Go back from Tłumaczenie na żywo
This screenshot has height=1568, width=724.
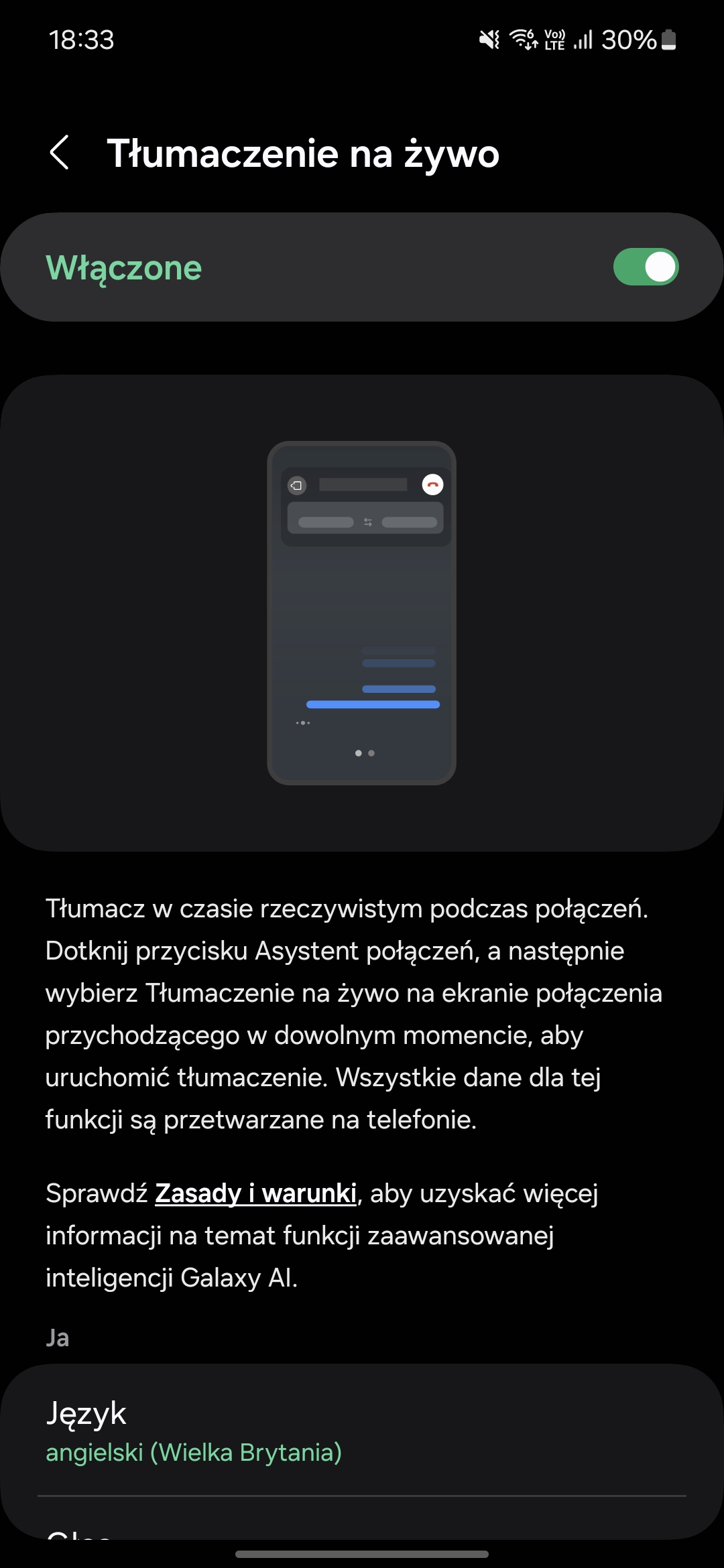point(60,153)
